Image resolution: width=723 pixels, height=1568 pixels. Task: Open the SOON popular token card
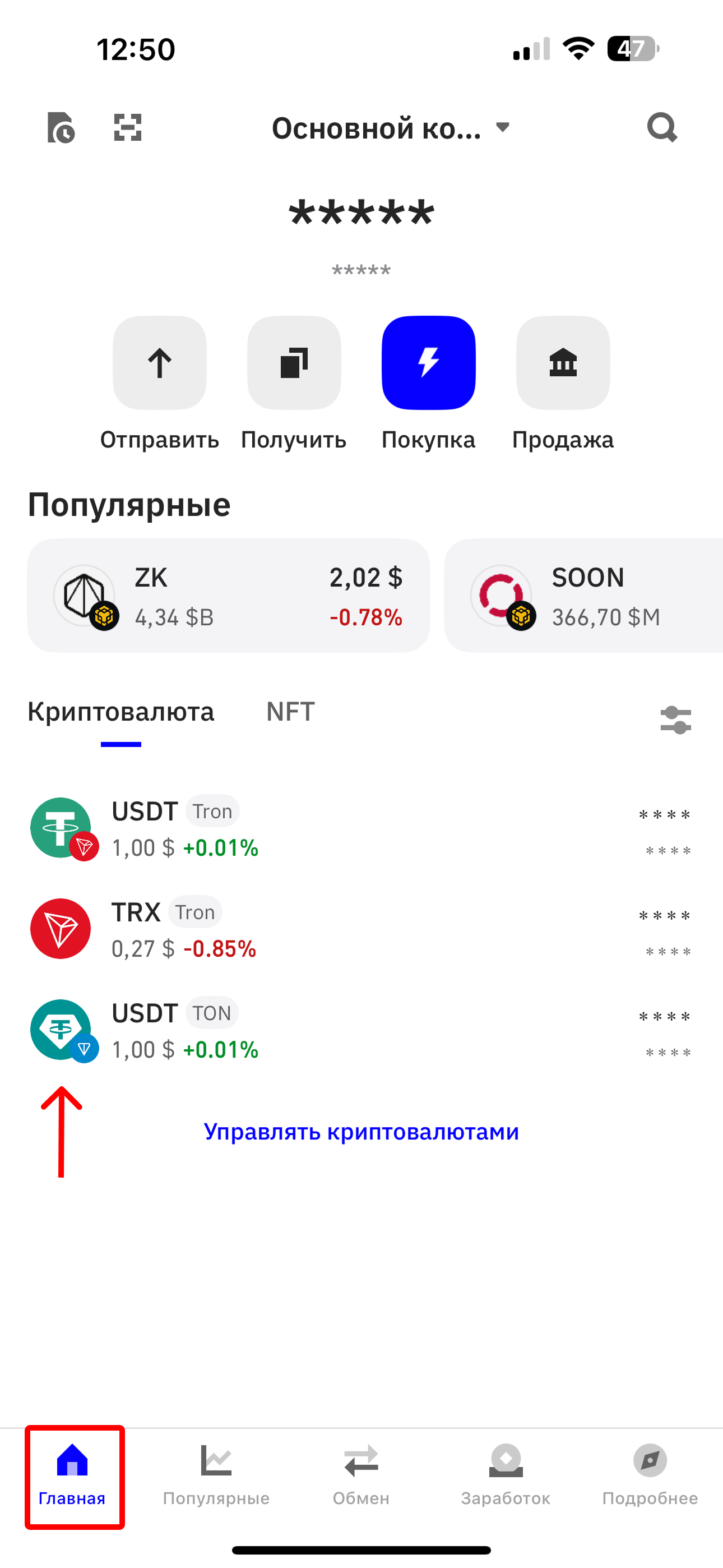tap(583, 596)
